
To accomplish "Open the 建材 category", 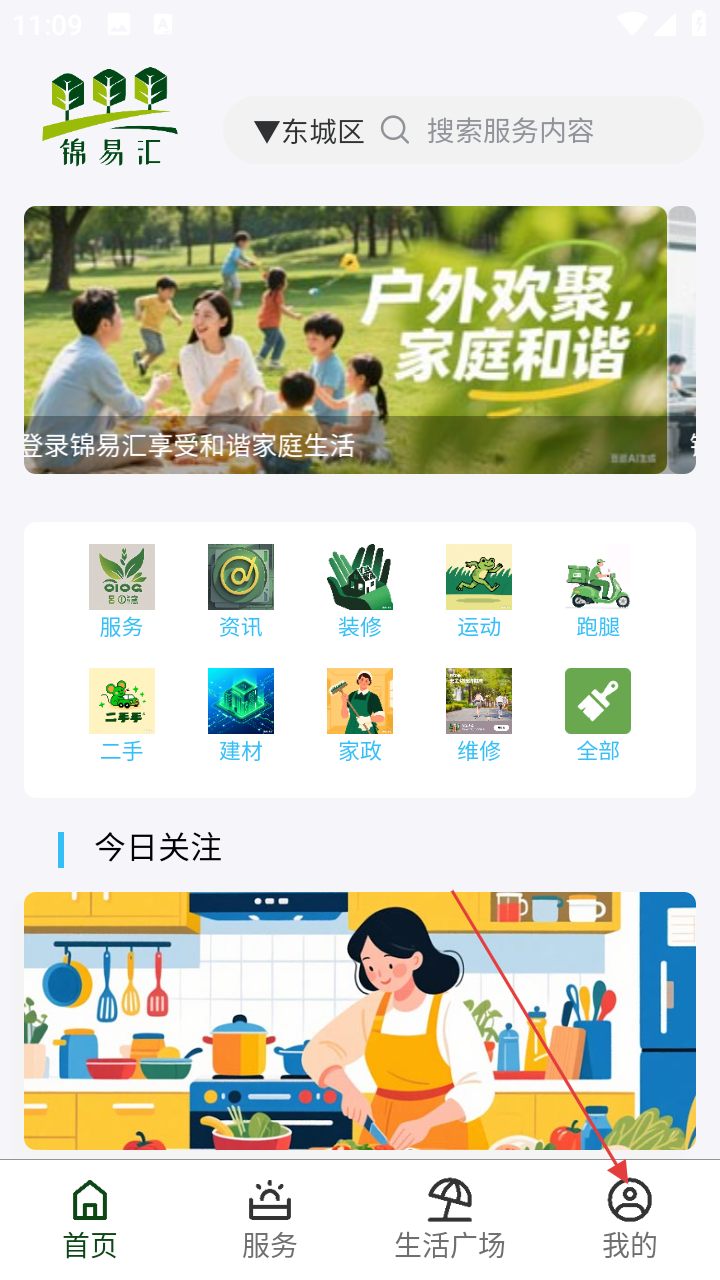I will (x=240, y=715).
